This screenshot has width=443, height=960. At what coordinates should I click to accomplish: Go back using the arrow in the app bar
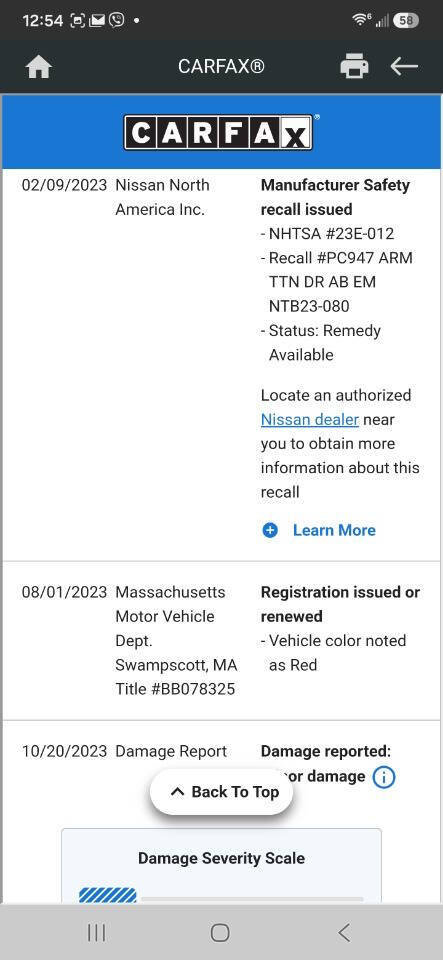pos(404,66)
